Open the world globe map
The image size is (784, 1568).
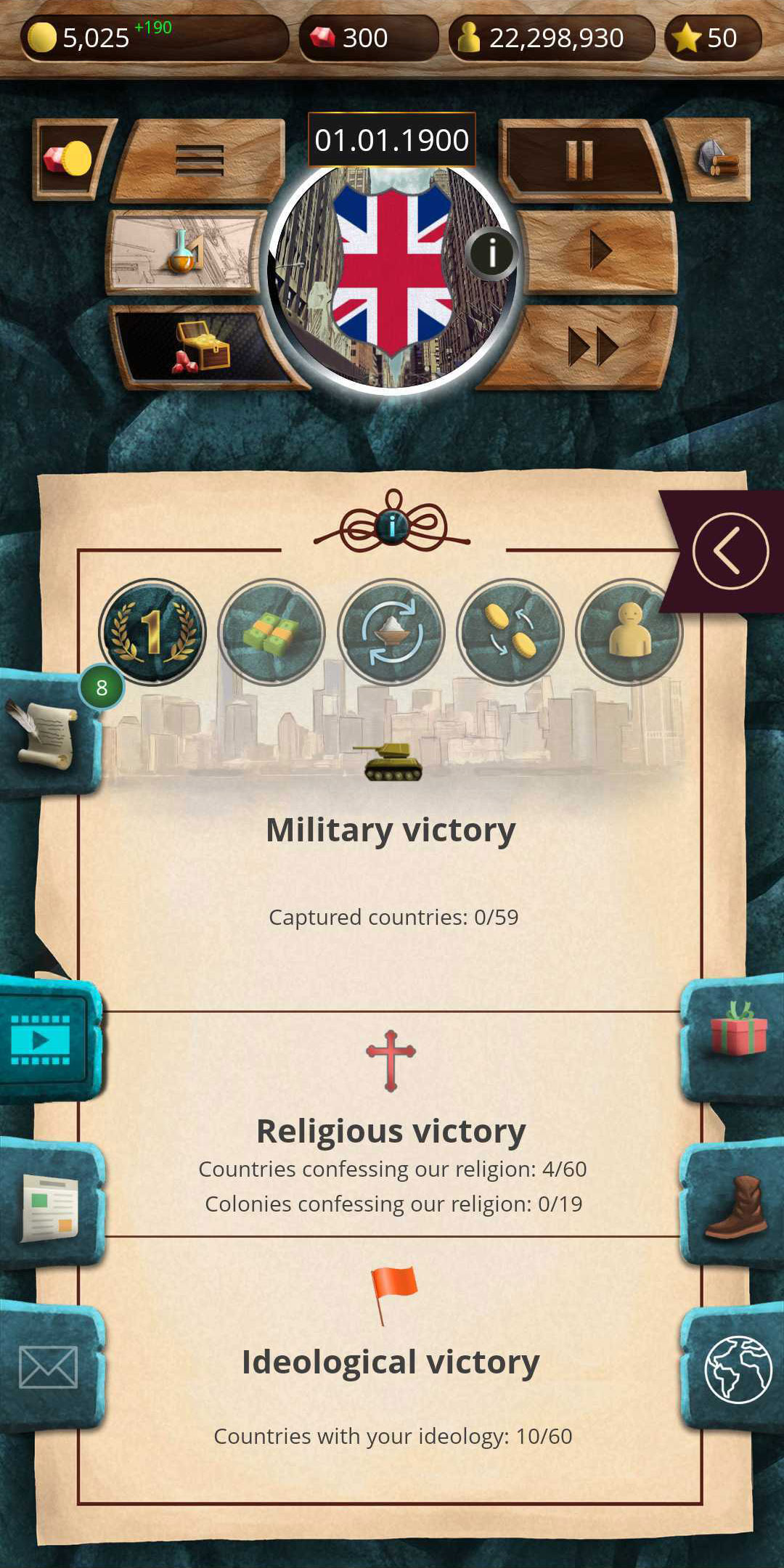[x=738, y=1369]
